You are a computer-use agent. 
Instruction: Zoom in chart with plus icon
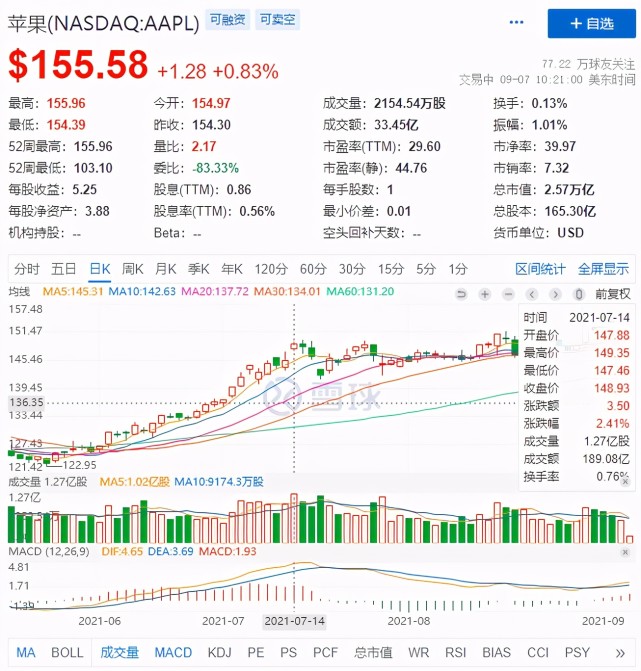[x=484, y=294]
